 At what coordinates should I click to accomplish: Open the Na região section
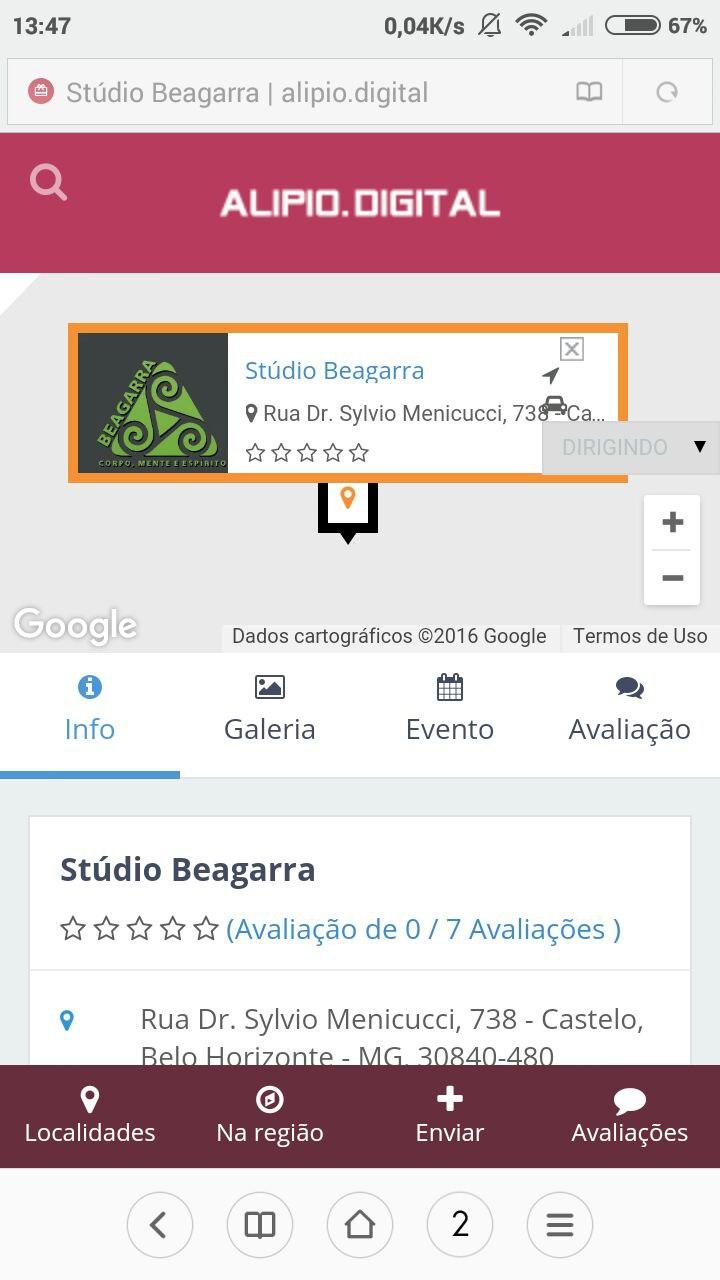pos(270,1116)
